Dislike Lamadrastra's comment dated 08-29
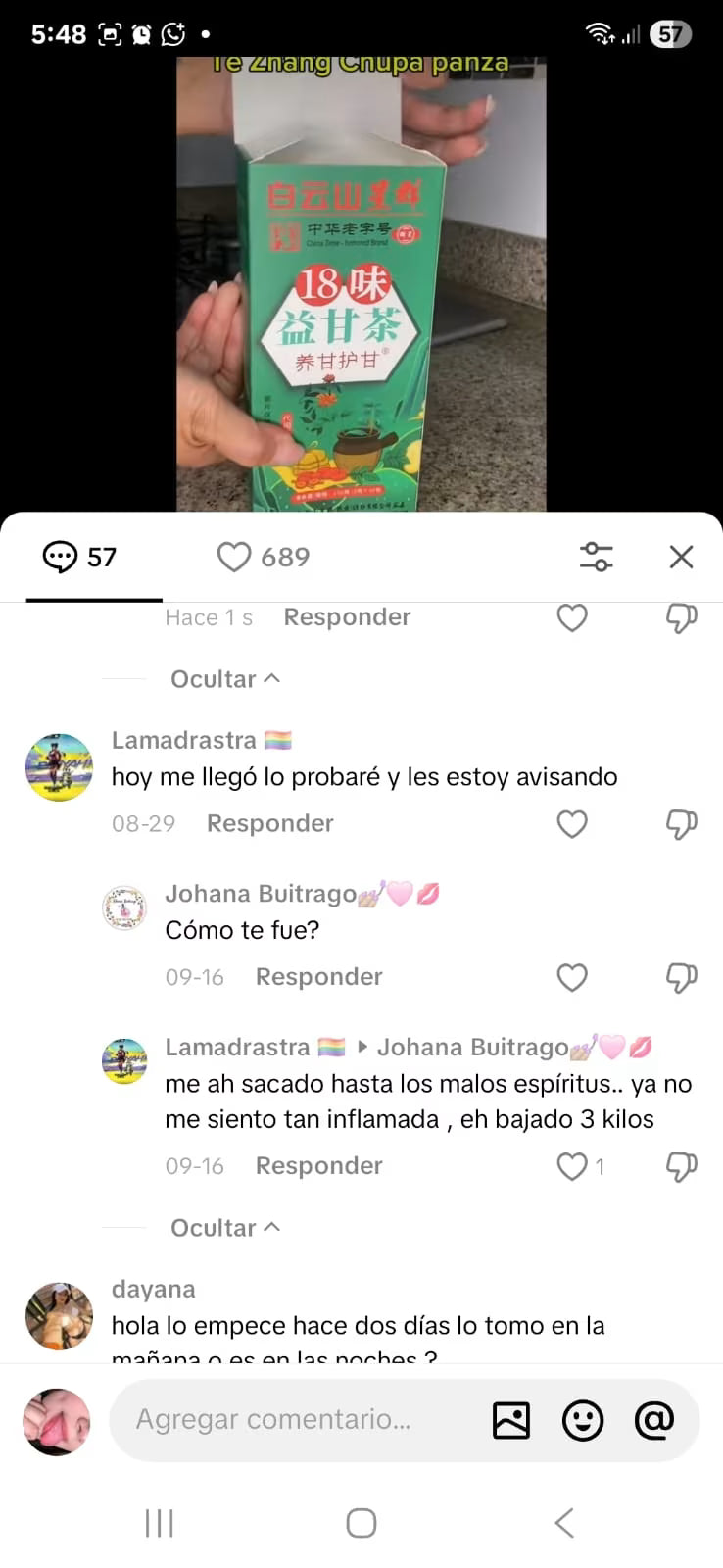The image size is (723, 1568). (x=681, y=824)
